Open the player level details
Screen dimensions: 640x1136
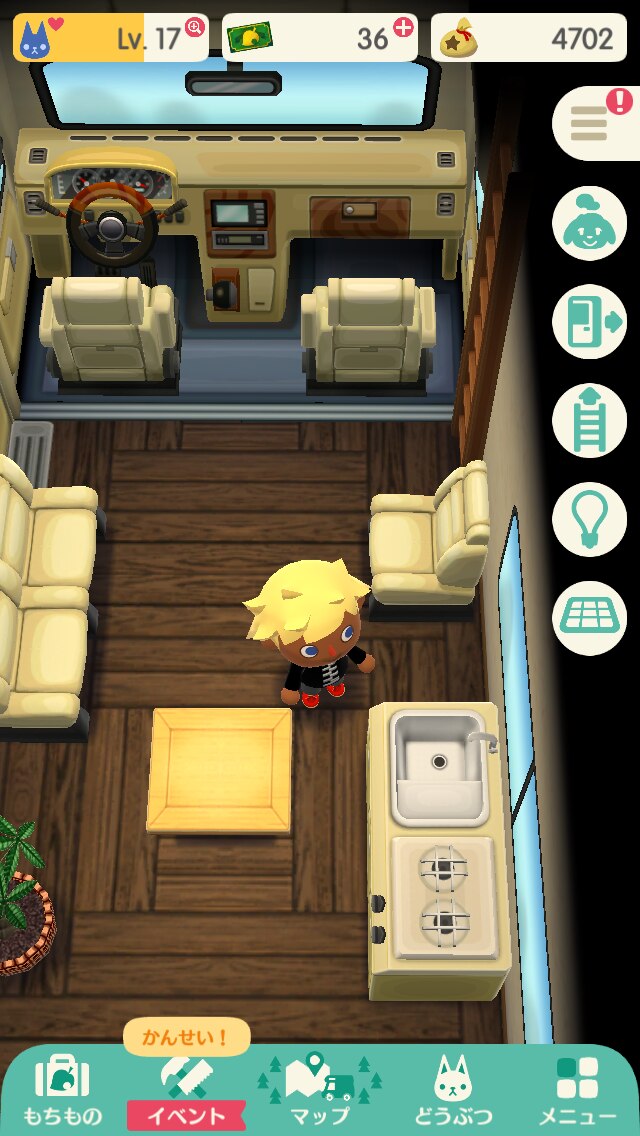(x=110, y=38)
